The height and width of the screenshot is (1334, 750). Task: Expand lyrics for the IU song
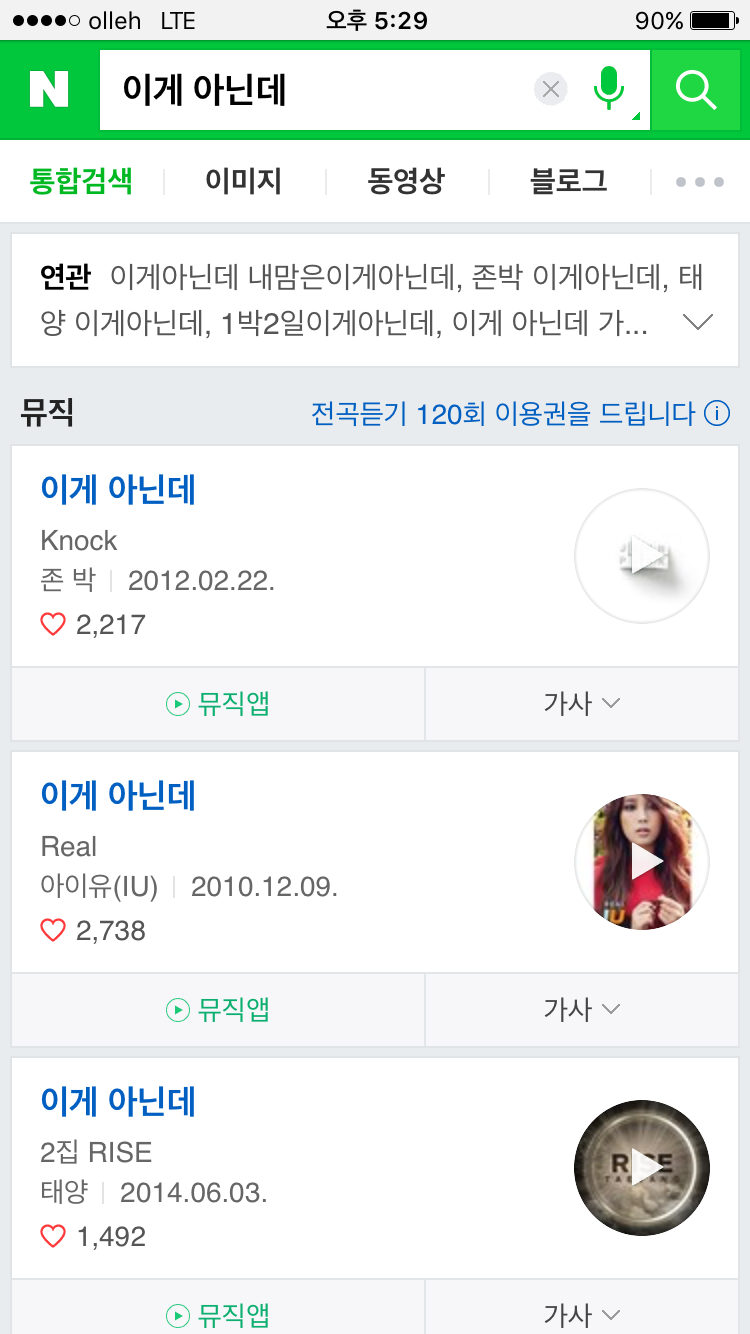click(x=581, y=1009)
